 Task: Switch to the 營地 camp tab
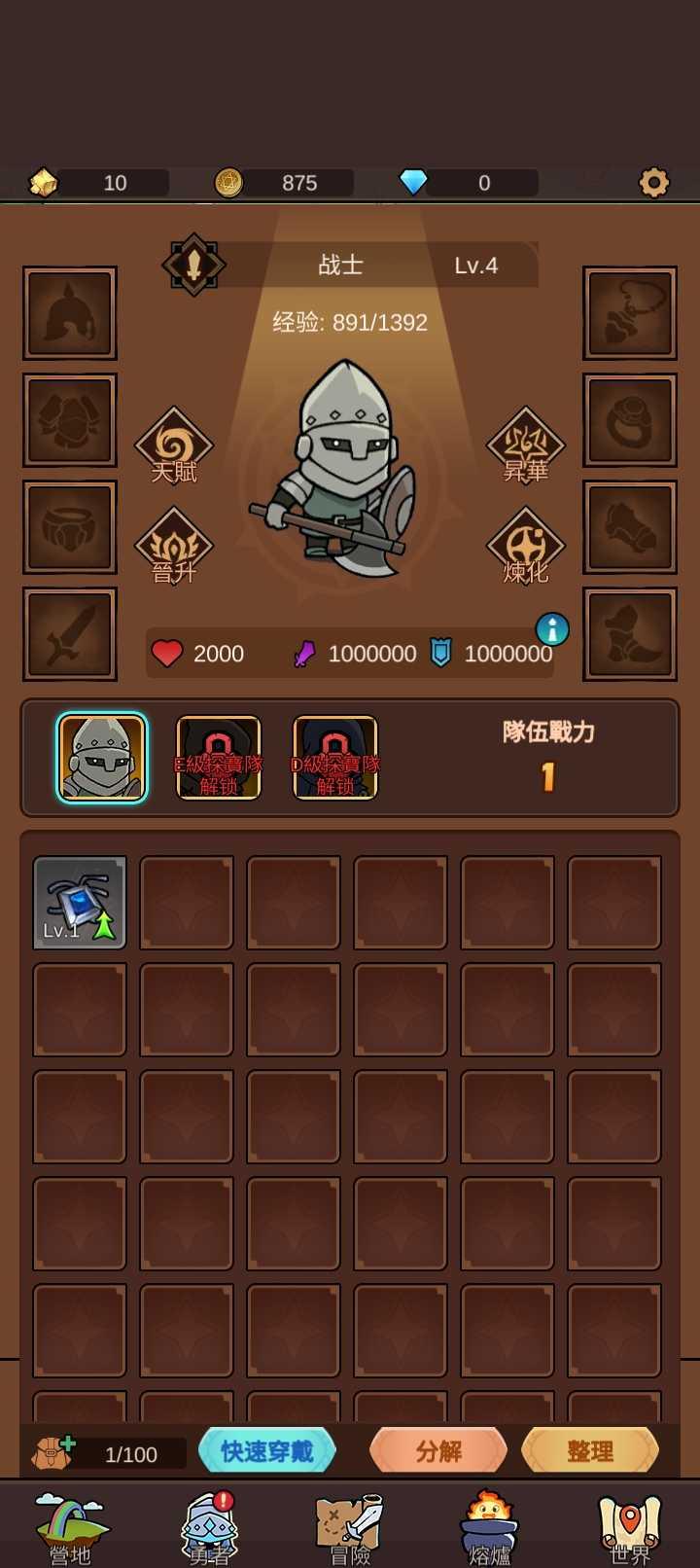click(70, 1527)
